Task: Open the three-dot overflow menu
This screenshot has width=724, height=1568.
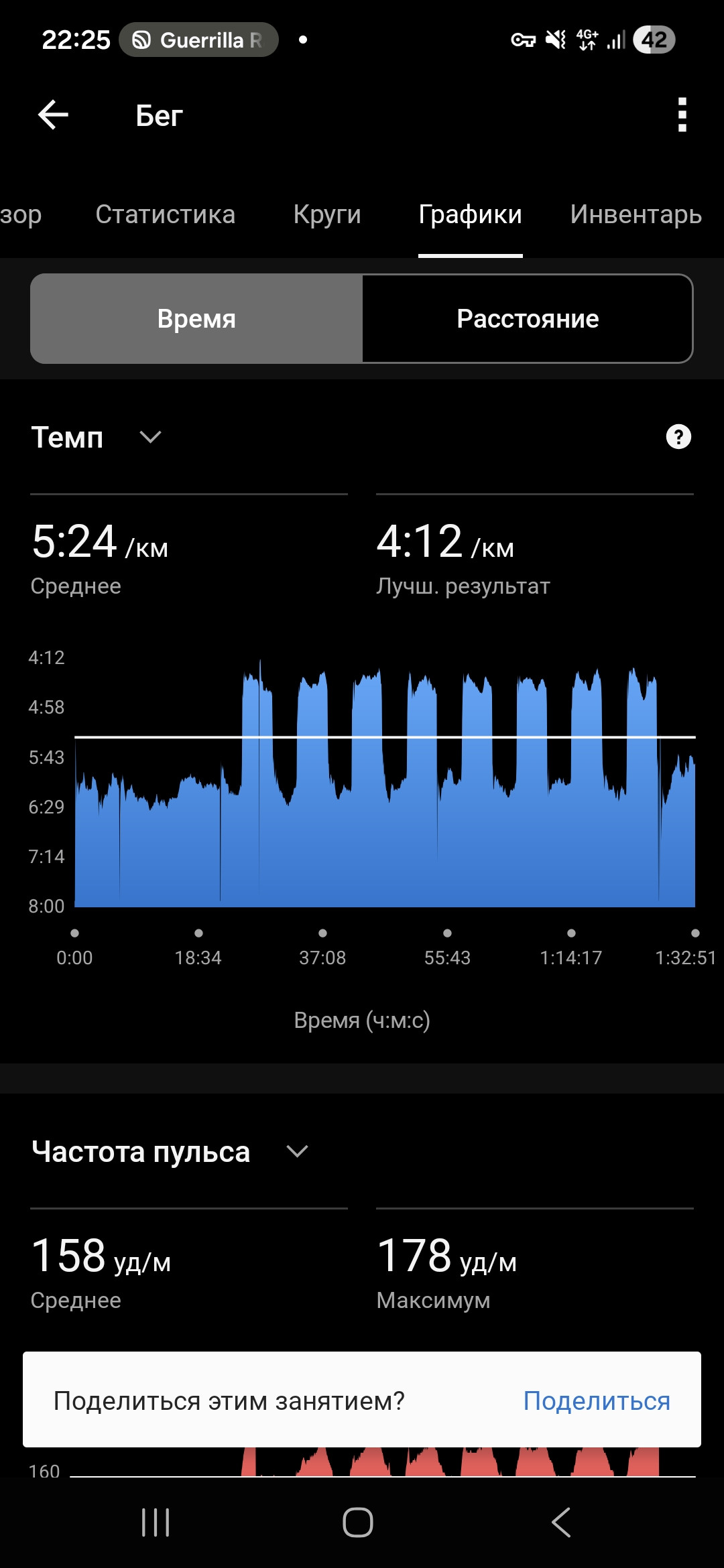Action: click(682, 115)
